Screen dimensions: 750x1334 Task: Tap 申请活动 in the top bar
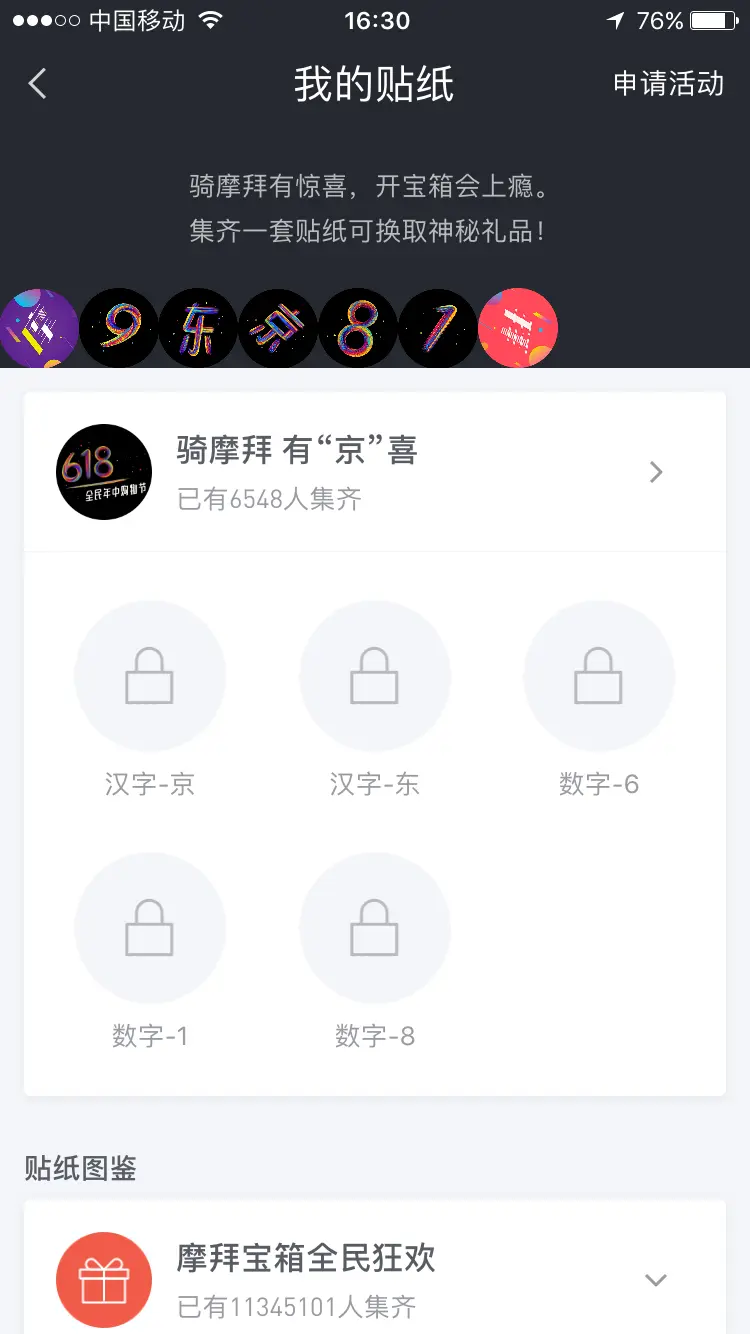coord(668,84)
